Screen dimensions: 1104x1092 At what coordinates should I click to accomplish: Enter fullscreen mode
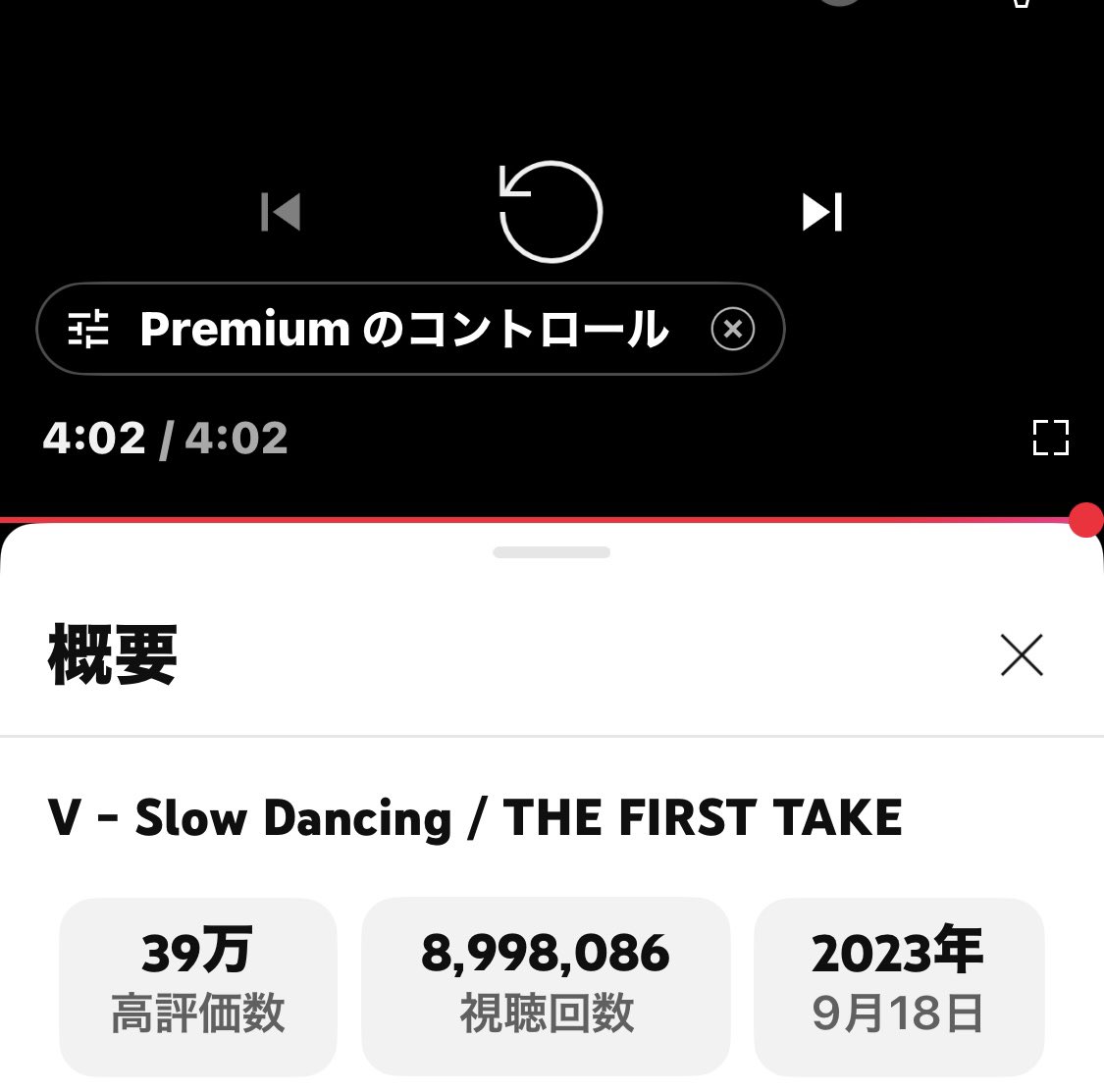(x=1050, y=438)
